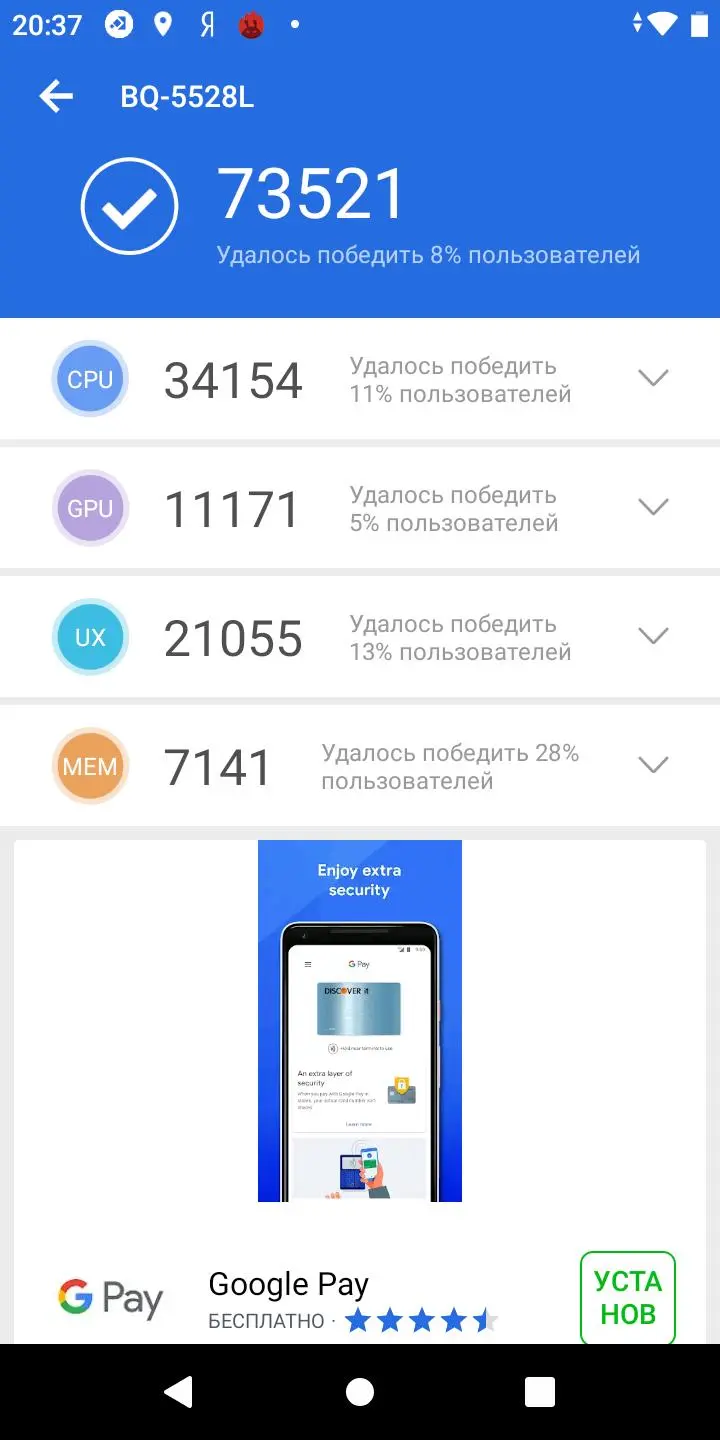
Task: Expand the CPU score details
Action: pos(653,378)
